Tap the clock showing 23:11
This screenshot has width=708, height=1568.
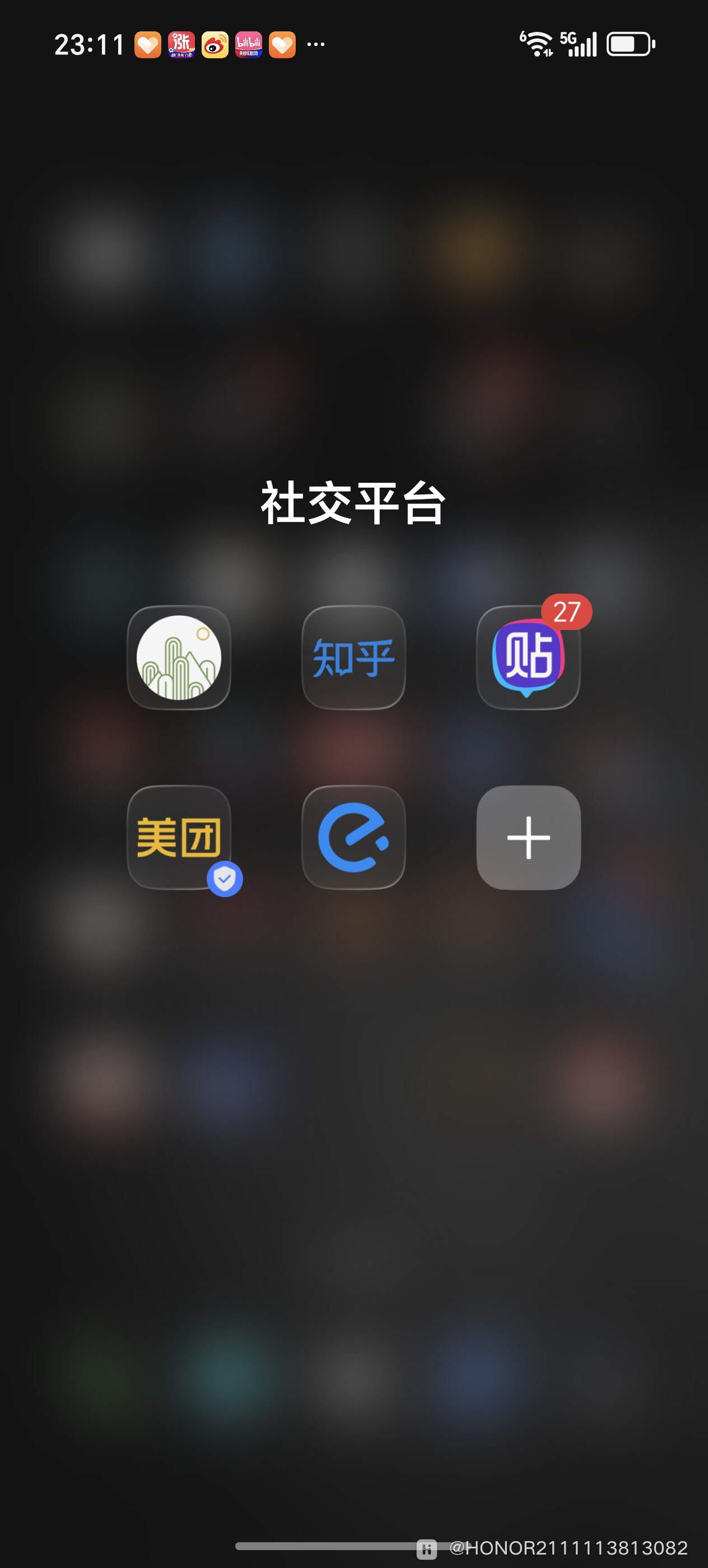click(x=90, y=43)
